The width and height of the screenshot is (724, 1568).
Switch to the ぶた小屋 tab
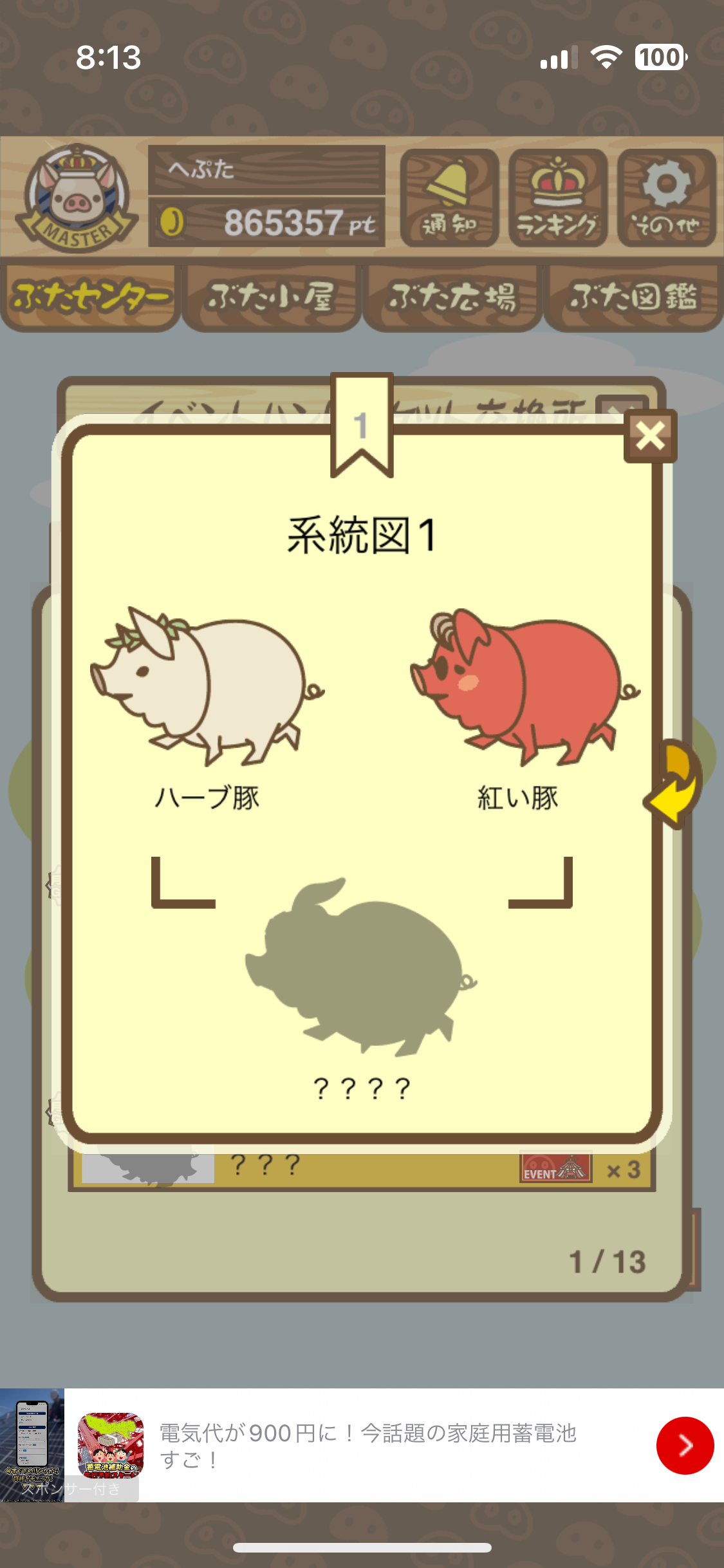point(271,297)
